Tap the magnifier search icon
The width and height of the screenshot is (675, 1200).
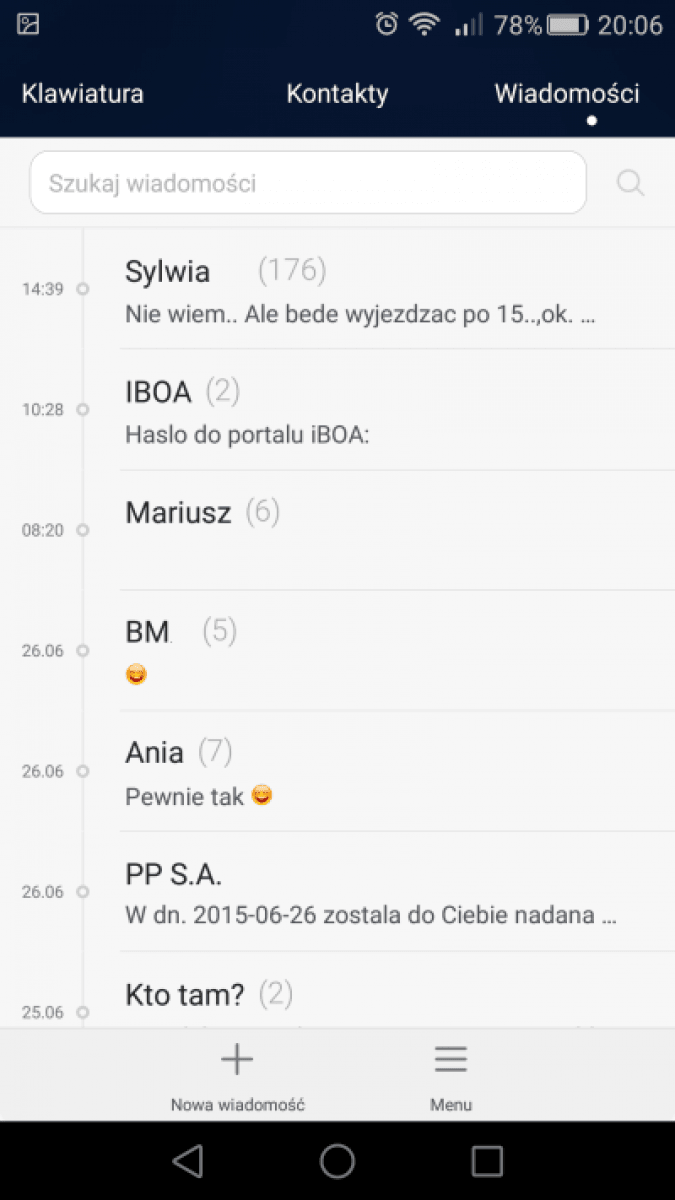[x=630, y=183]
